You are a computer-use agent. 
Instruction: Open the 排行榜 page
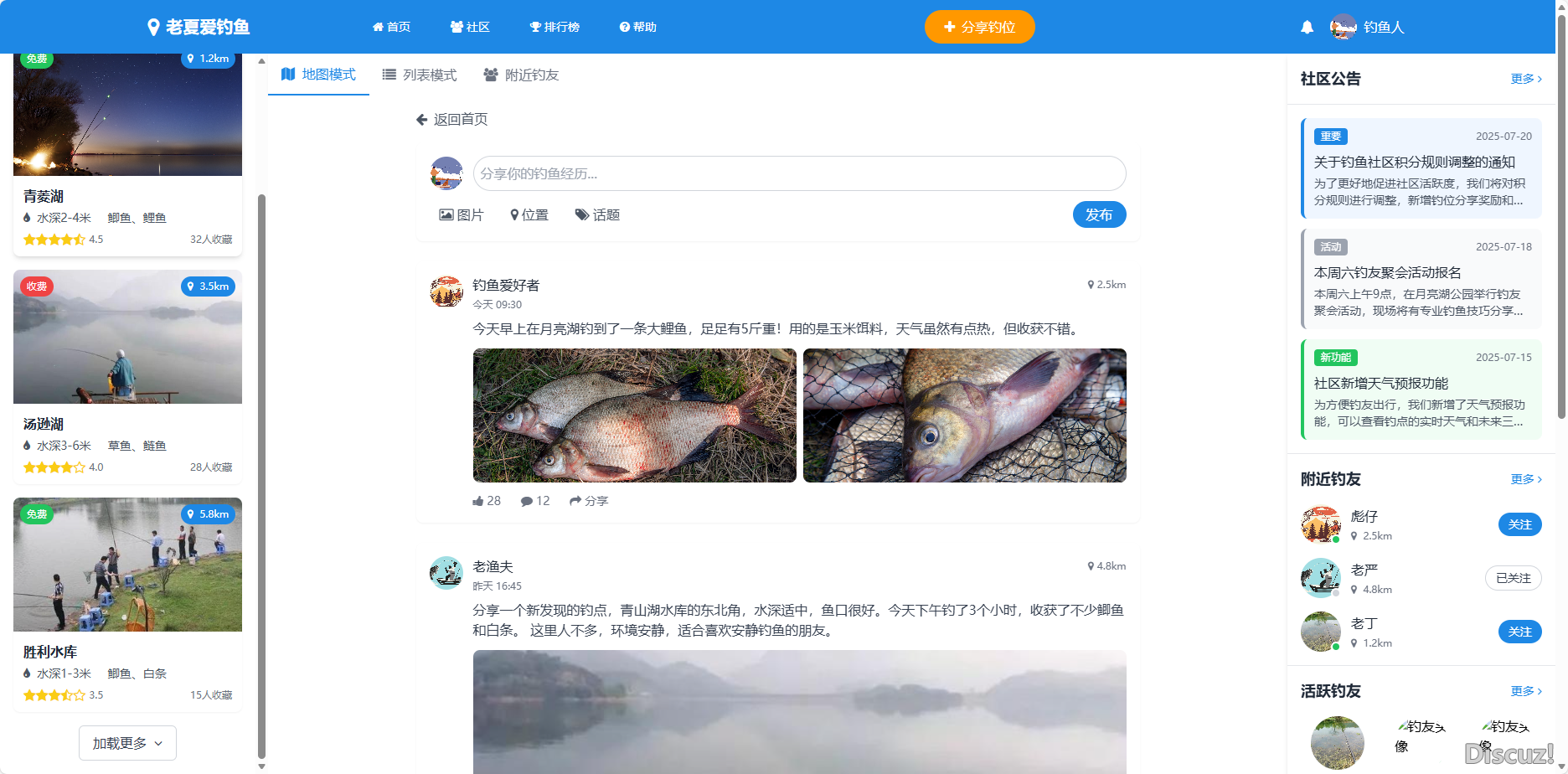coord(554,27)
